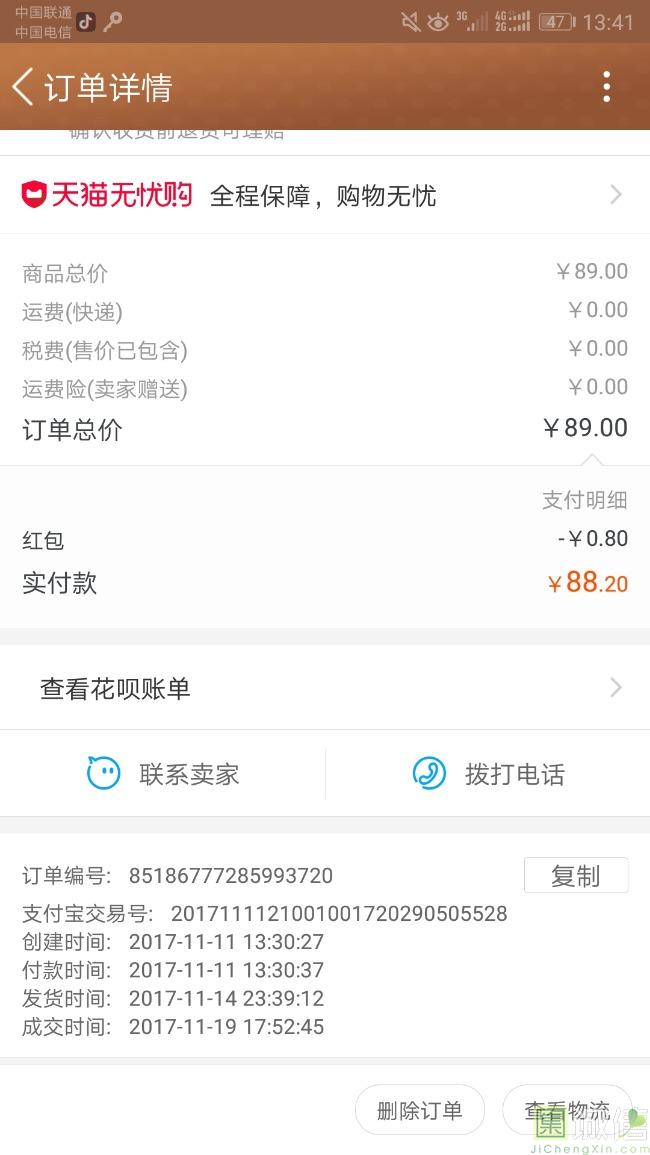The height and width of the screenshot is (1155, 650).
Task: Copy the order number with 复制
Action: tap(575, 876)
